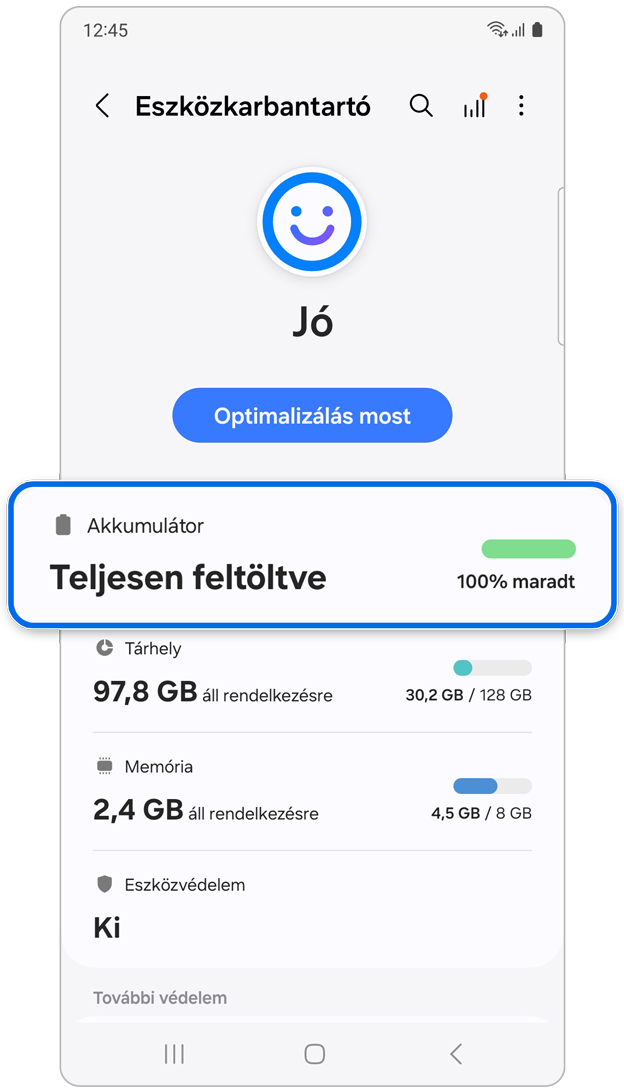Open the overflow menu
This screenshot has width=624, height=1091.
[521, 107]
